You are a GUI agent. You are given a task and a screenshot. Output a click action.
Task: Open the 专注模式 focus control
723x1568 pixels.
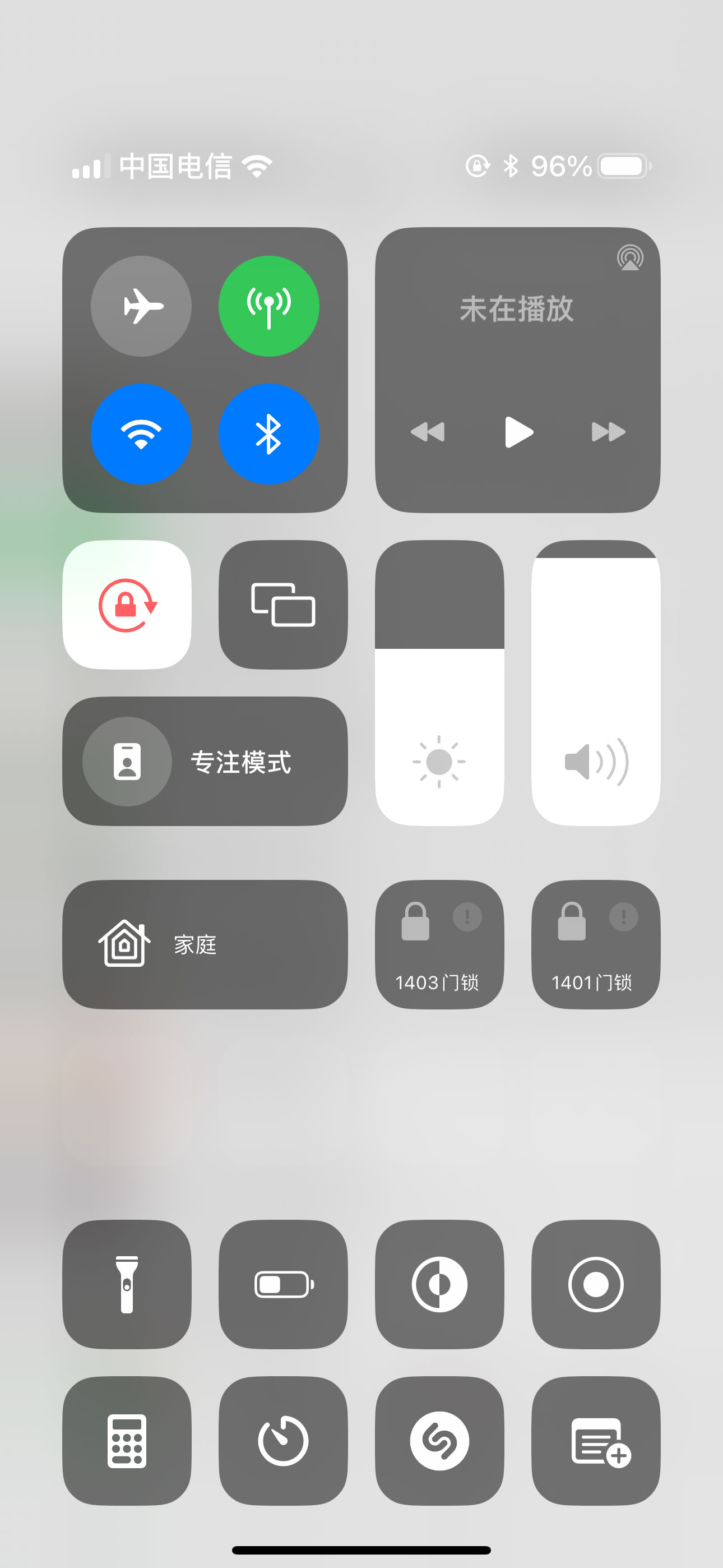(205, 761)
